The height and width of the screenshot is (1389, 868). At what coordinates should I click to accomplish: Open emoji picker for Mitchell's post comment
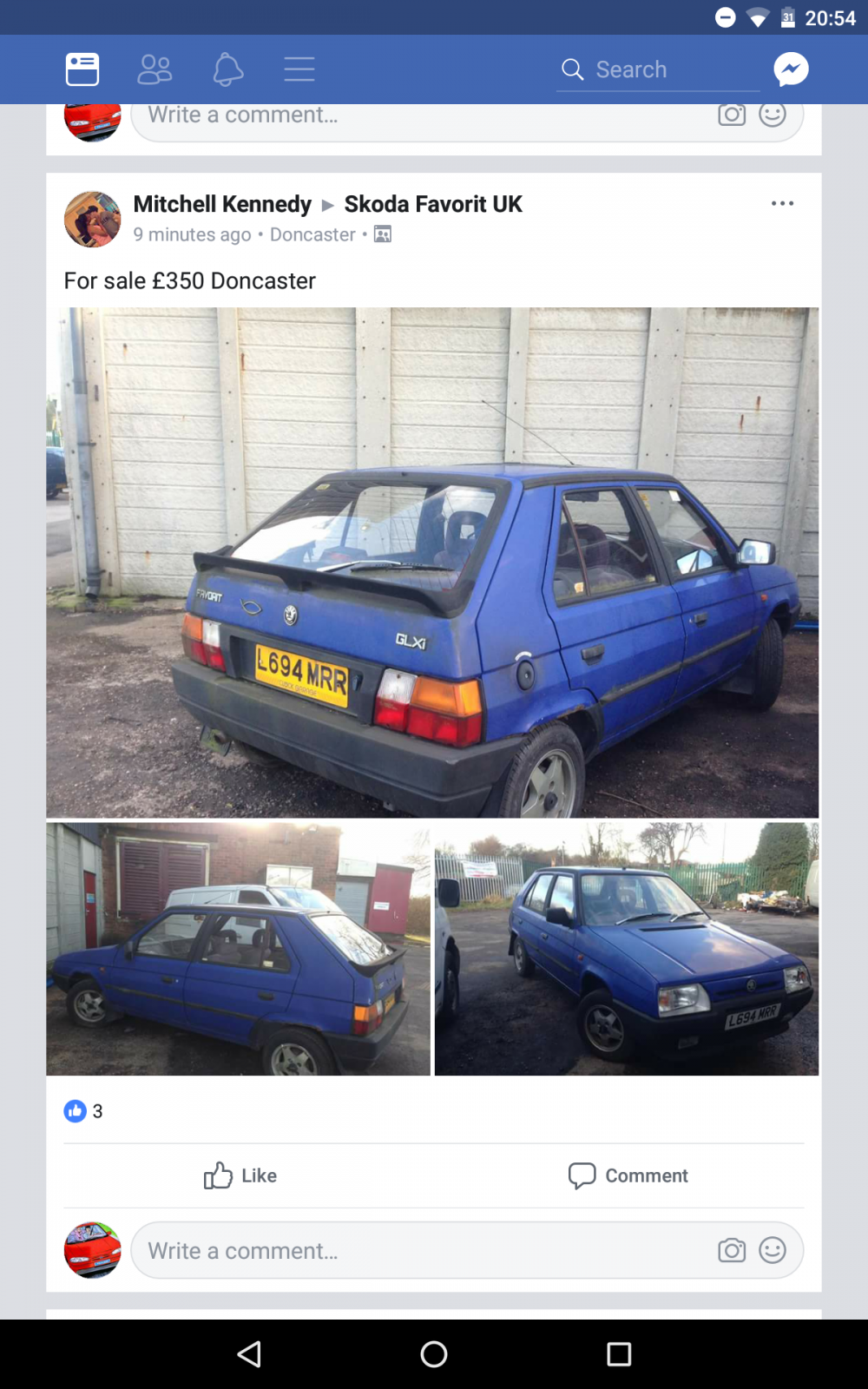coord(773,1250)
